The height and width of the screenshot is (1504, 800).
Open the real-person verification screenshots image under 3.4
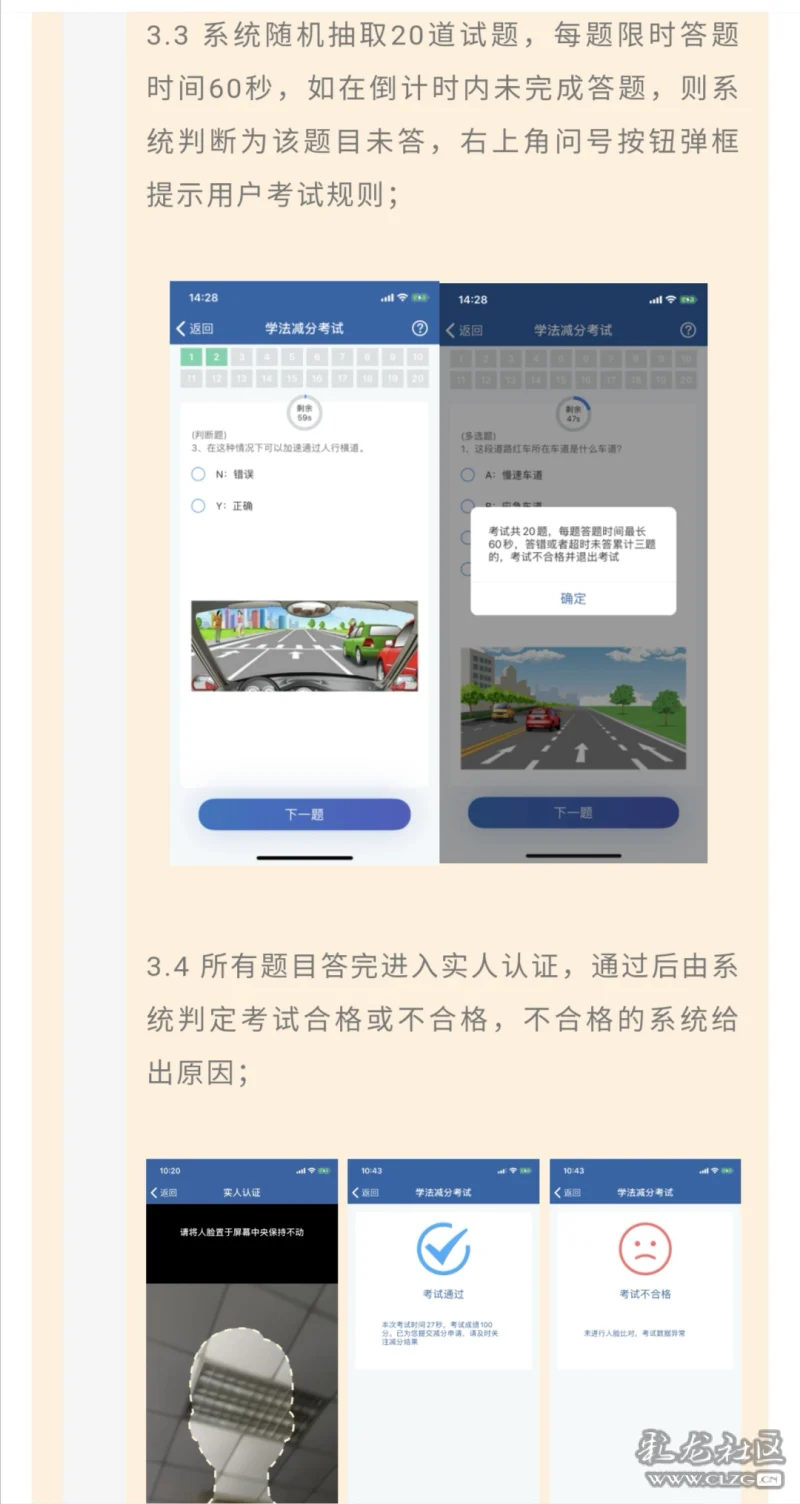click(x=443, y=1330)
